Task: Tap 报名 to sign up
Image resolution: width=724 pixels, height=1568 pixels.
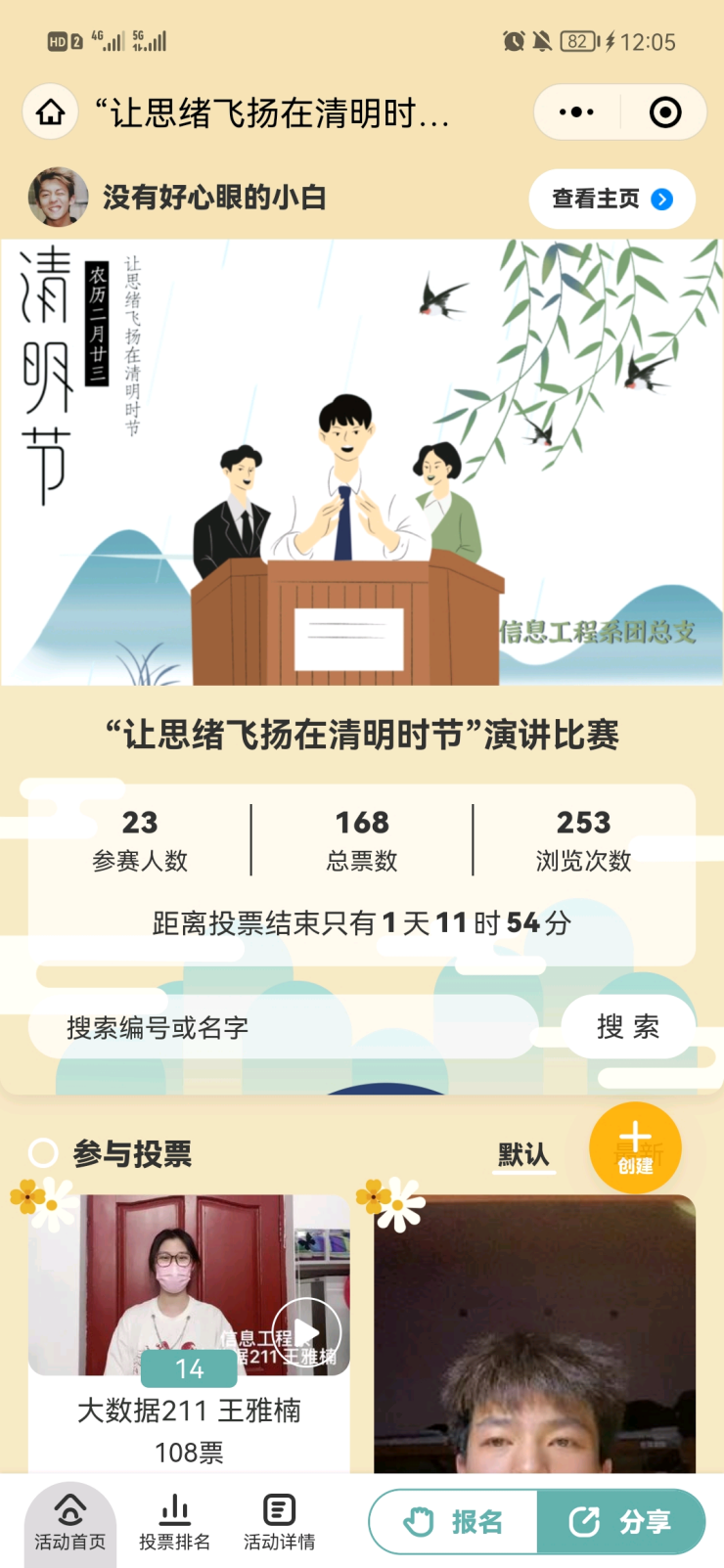Action: pyautogui.click(x=454, y=1522)
